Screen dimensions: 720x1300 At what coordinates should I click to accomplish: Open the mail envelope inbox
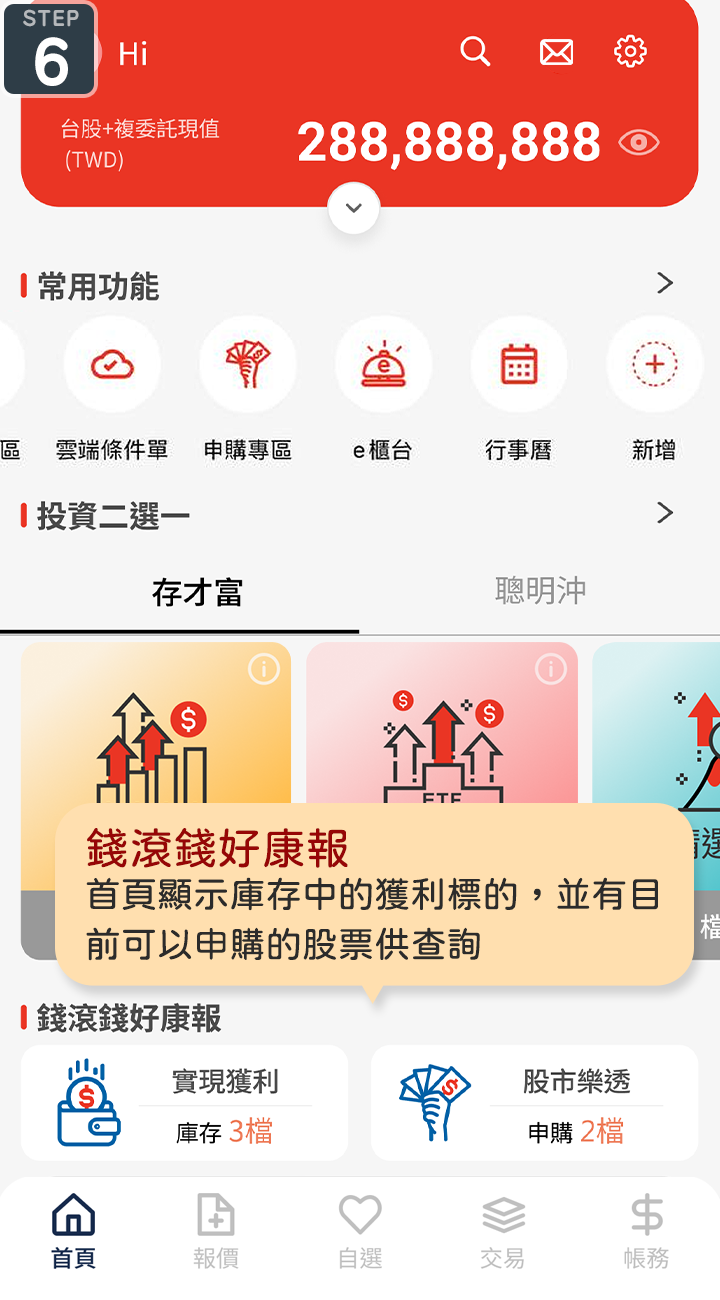(x=556, y=52)
